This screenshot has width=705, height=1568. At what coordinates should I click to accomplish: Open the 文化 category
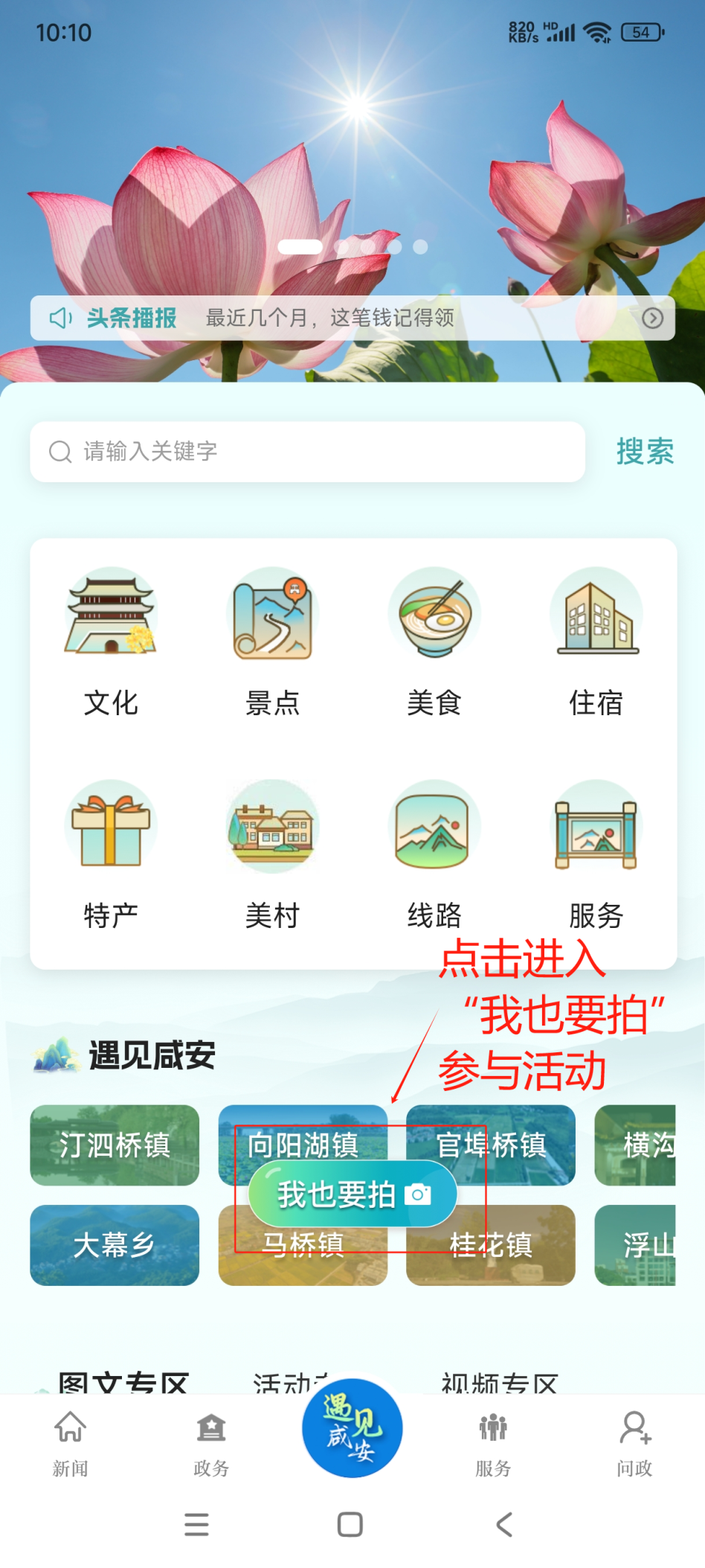111,641
